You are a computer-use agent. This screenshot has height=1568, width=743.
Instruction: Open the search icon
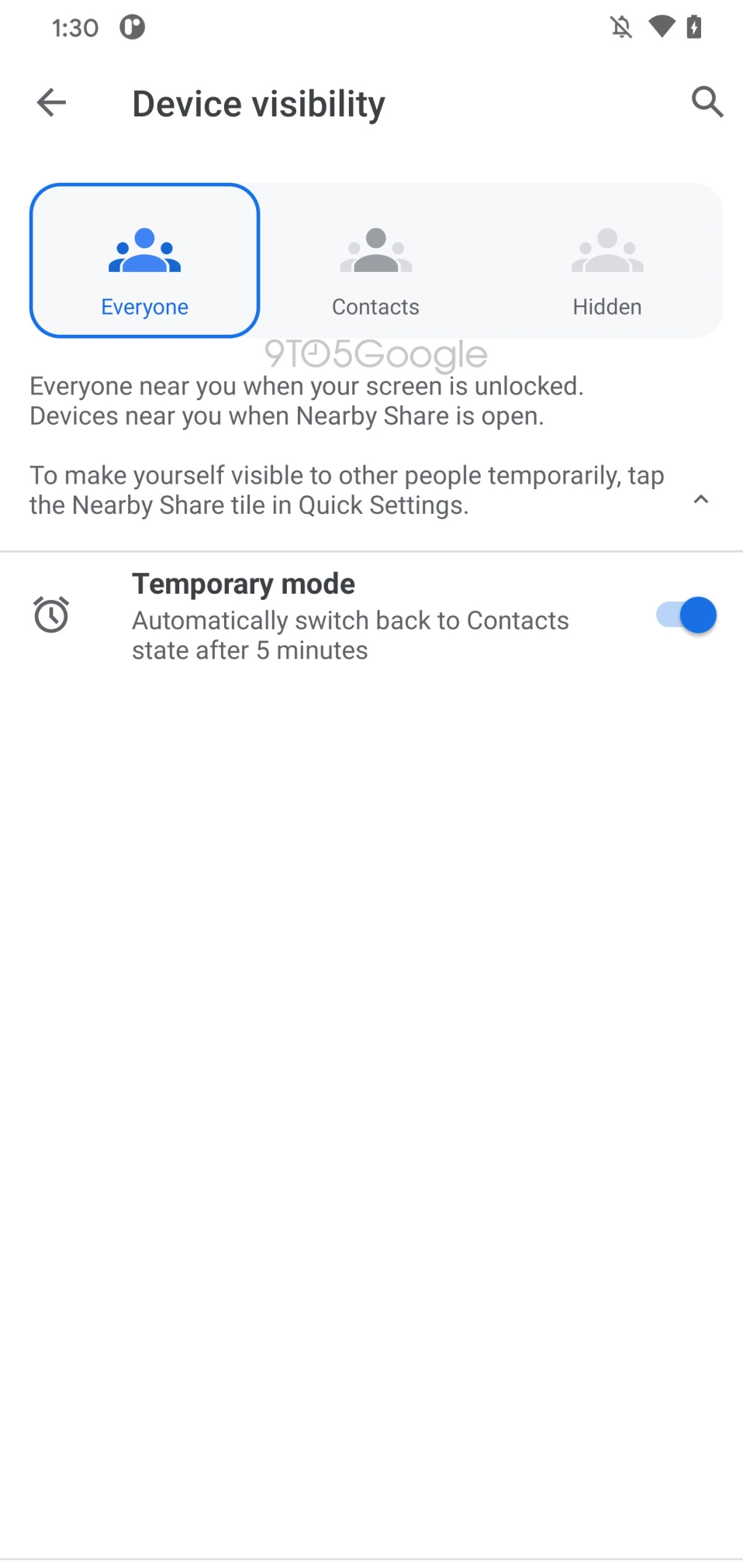pyautogui.click(x=707, y=102)
